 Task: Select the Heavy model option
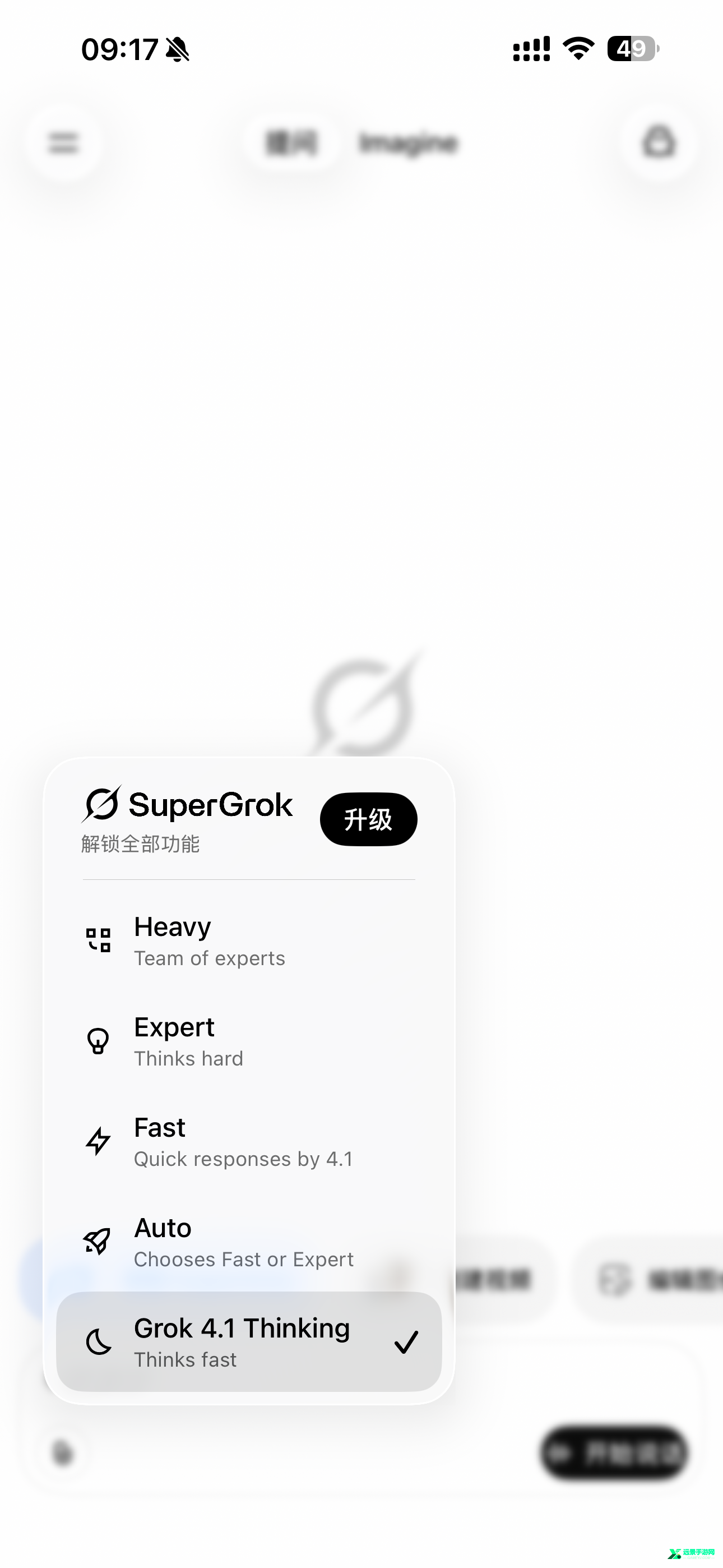248,940
